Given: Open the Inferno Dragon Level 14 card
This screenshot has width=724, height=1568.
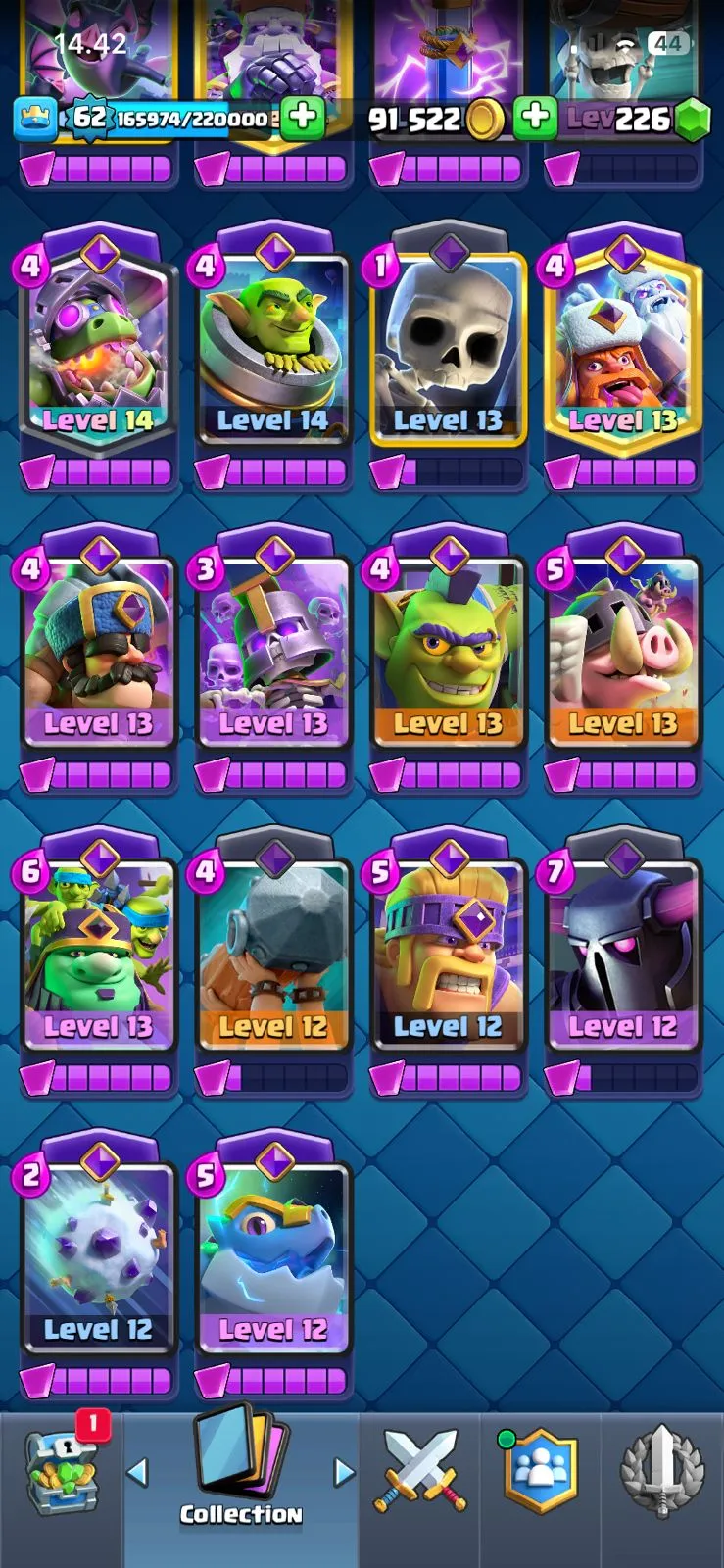Looking at the screenshot, I should (97, 343).
